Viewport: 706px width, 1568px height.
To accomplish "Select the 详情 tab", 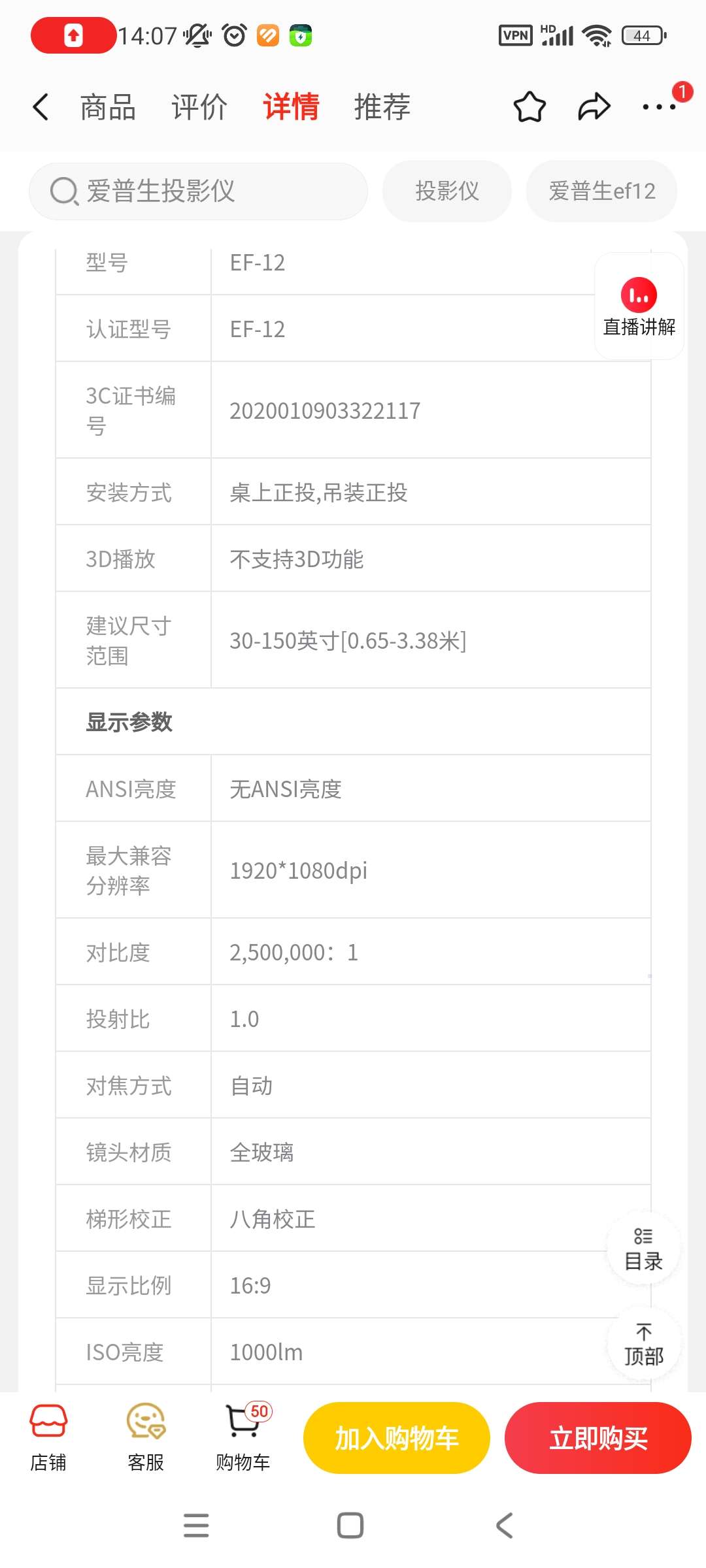I will (x=291, y=107).
